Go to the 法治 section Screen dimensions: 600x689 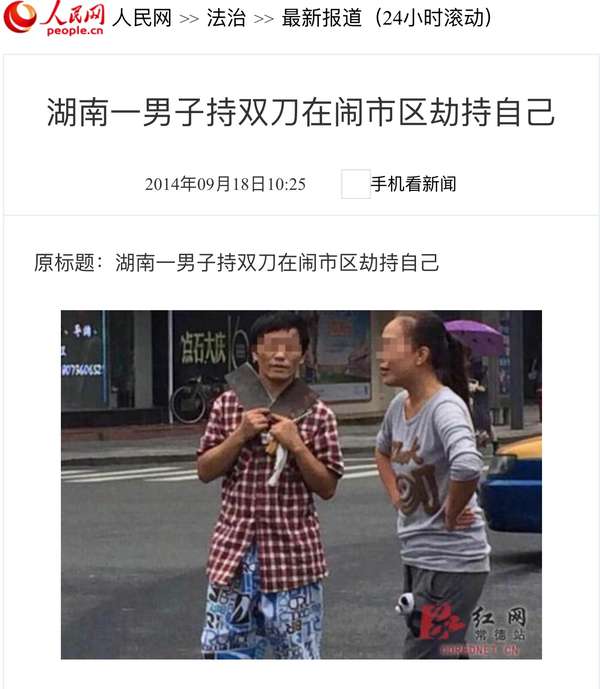226,18
